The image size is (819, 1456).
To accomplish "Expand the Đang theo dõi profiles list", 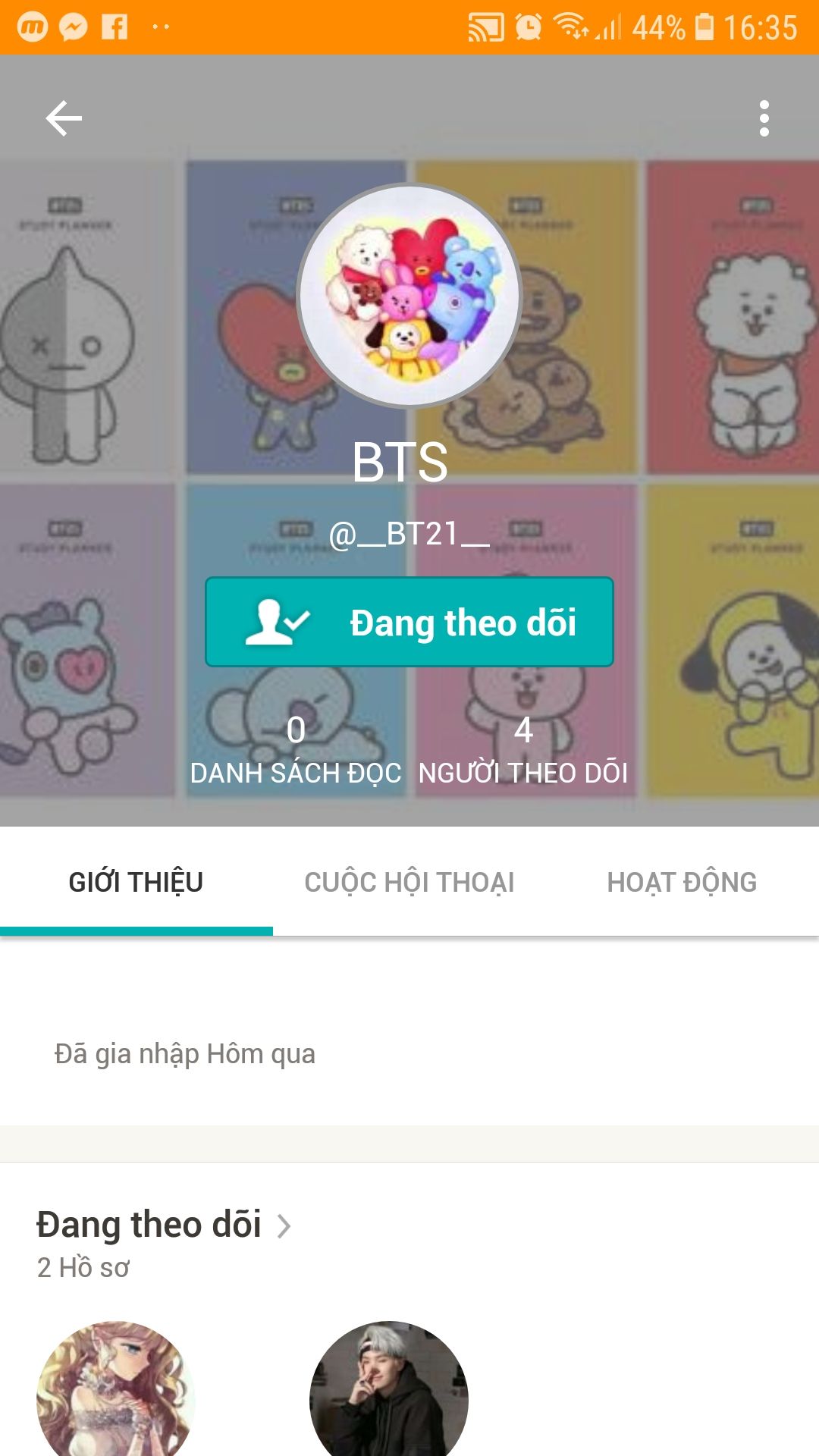I will (x=163, y=1225).
